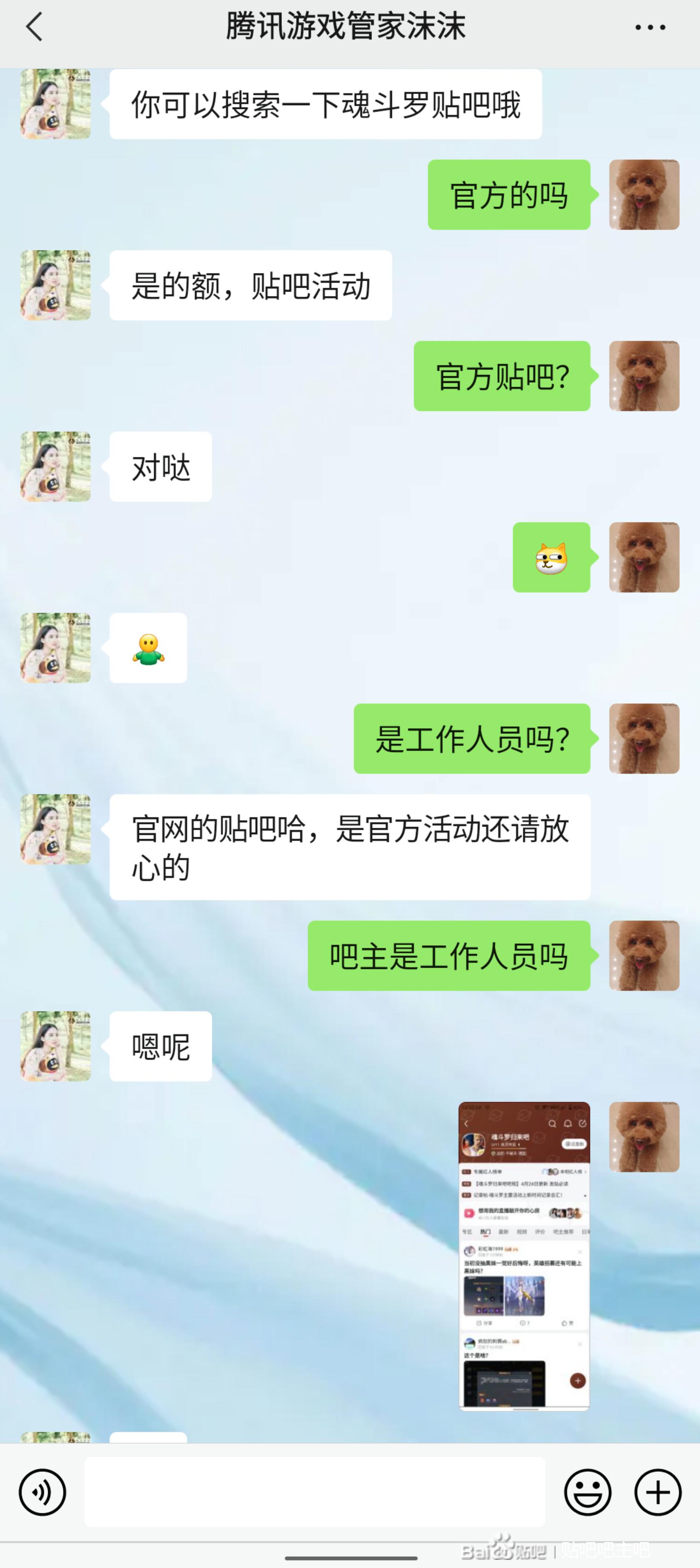Open the emoji picker
Screen dimensions: 700x1568
pyautogui.click(x=588, y=1492)
